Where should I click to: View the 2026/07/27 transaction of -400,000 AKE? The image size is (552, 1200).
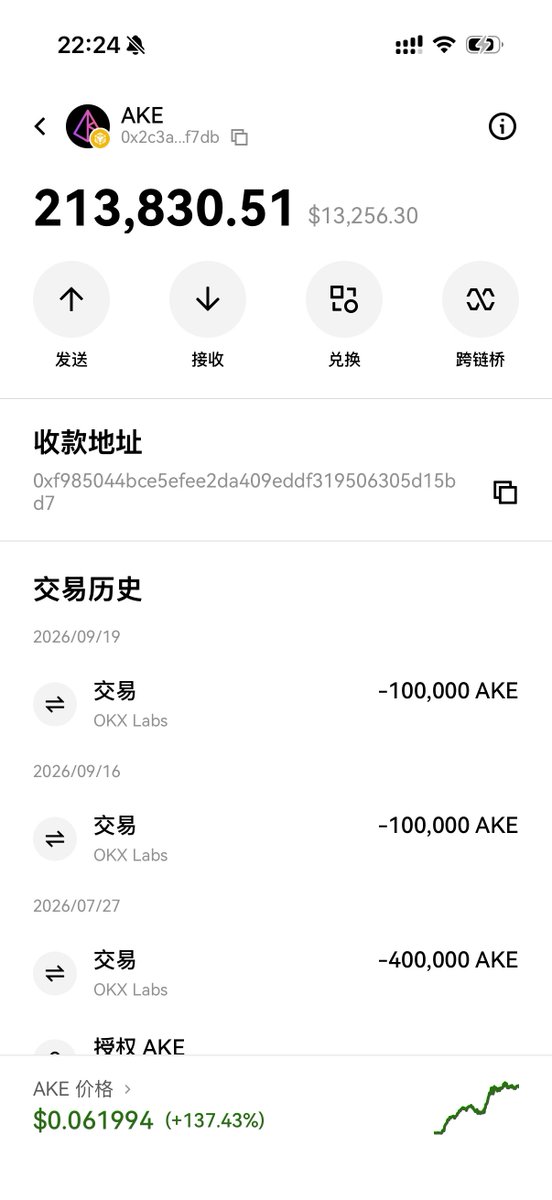[x=276, y=973]
